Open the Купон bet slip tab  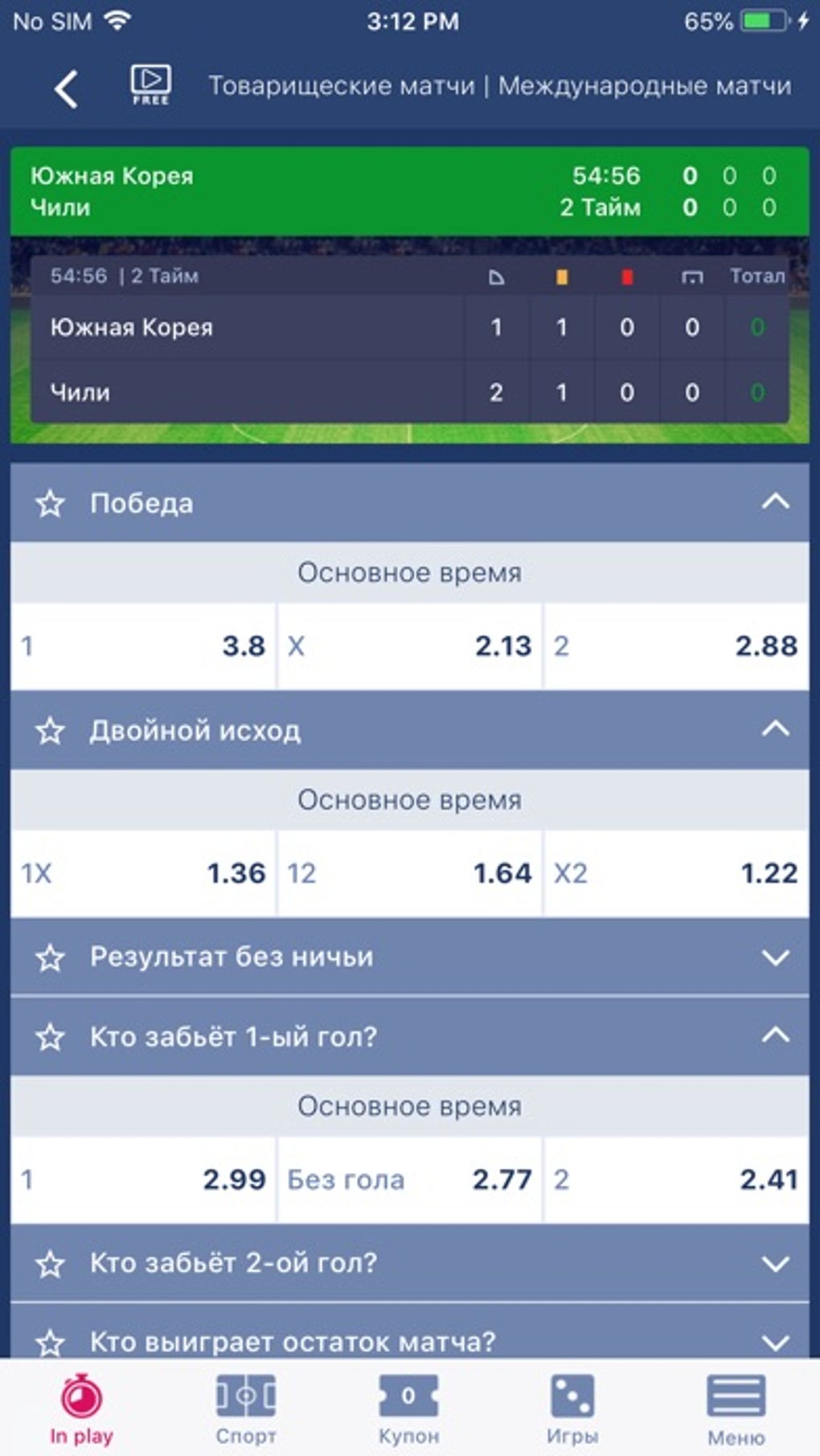(408, 1409)
